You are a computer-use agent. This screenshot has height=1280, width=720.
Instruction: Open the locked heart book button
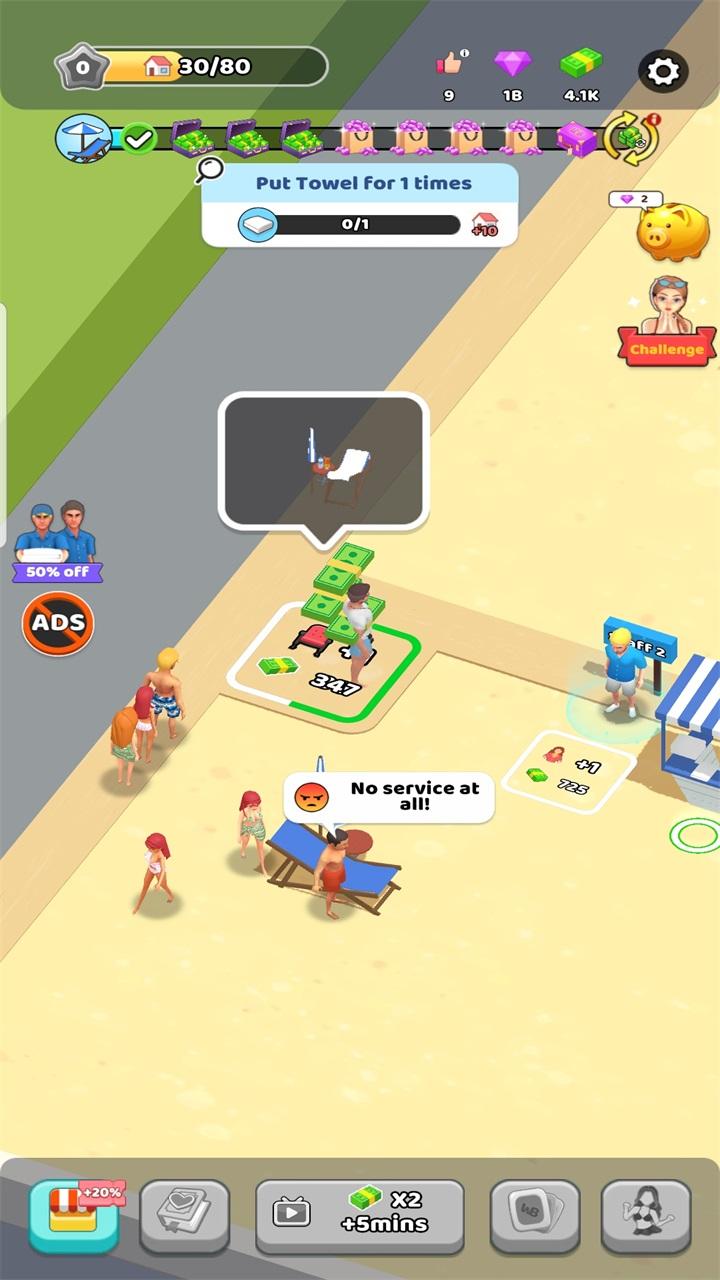pos(185,1215)
